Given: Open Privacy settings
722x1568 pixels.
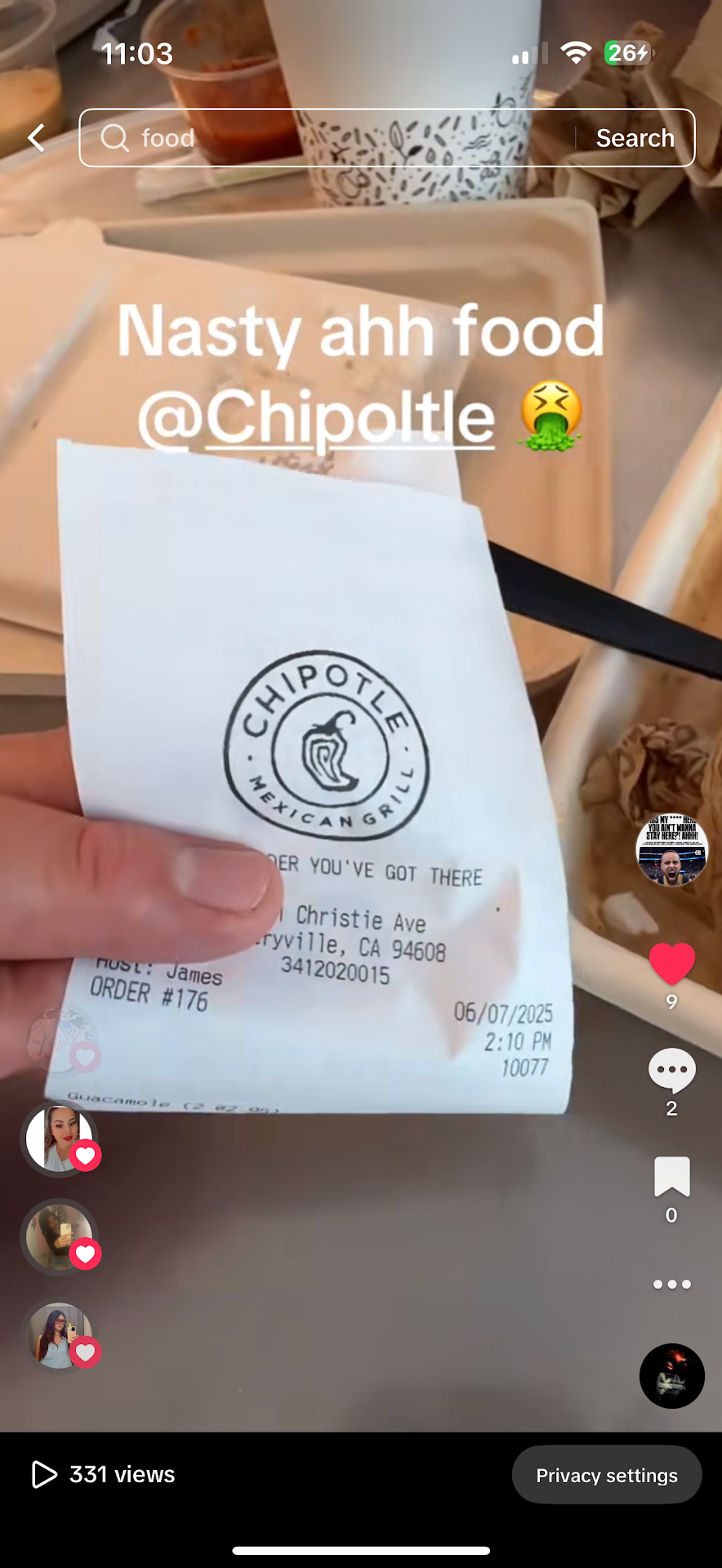Looking at the screenshot, I should point(606,1475).
